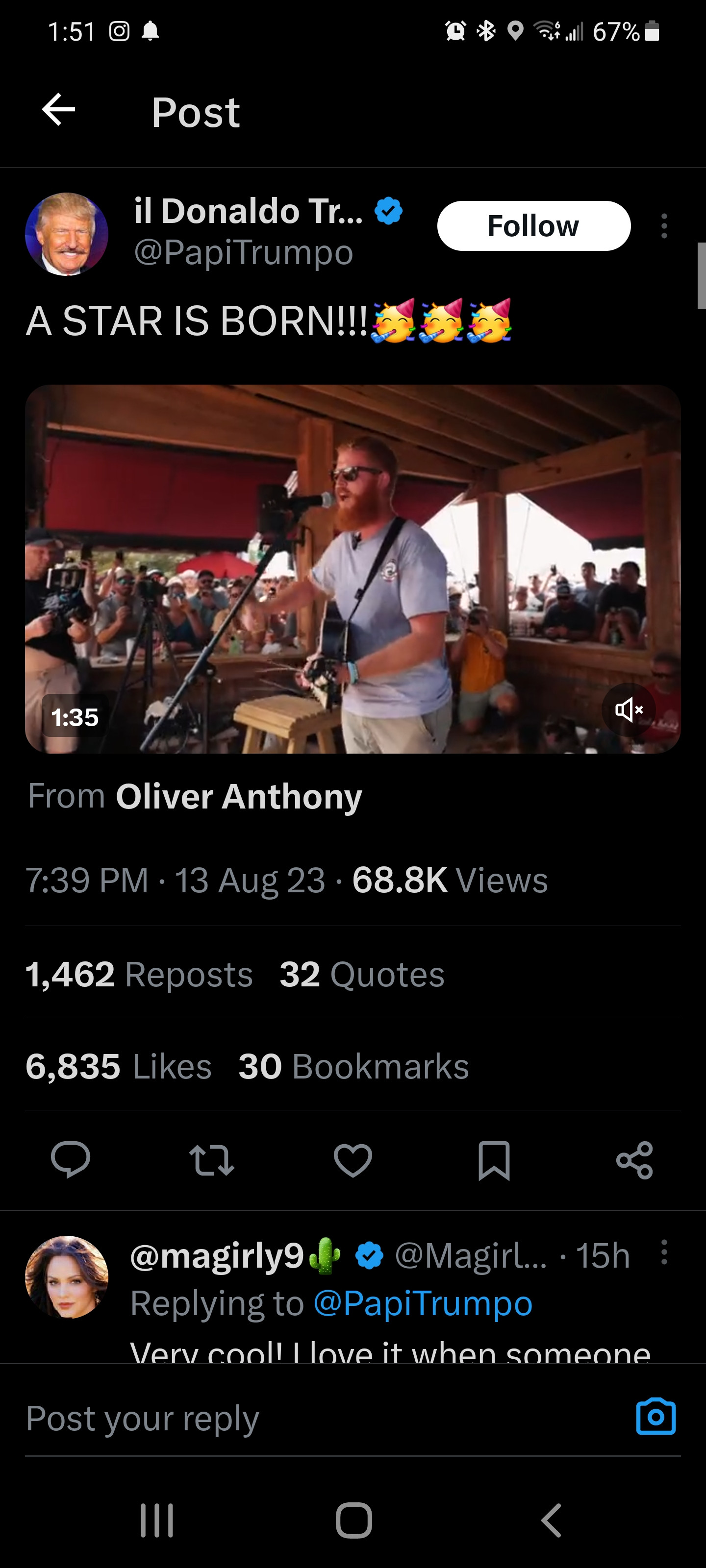View the 1,462 Reposts list
The image size is (706, 1568).
pyautogui.click(x=139, y=974)
